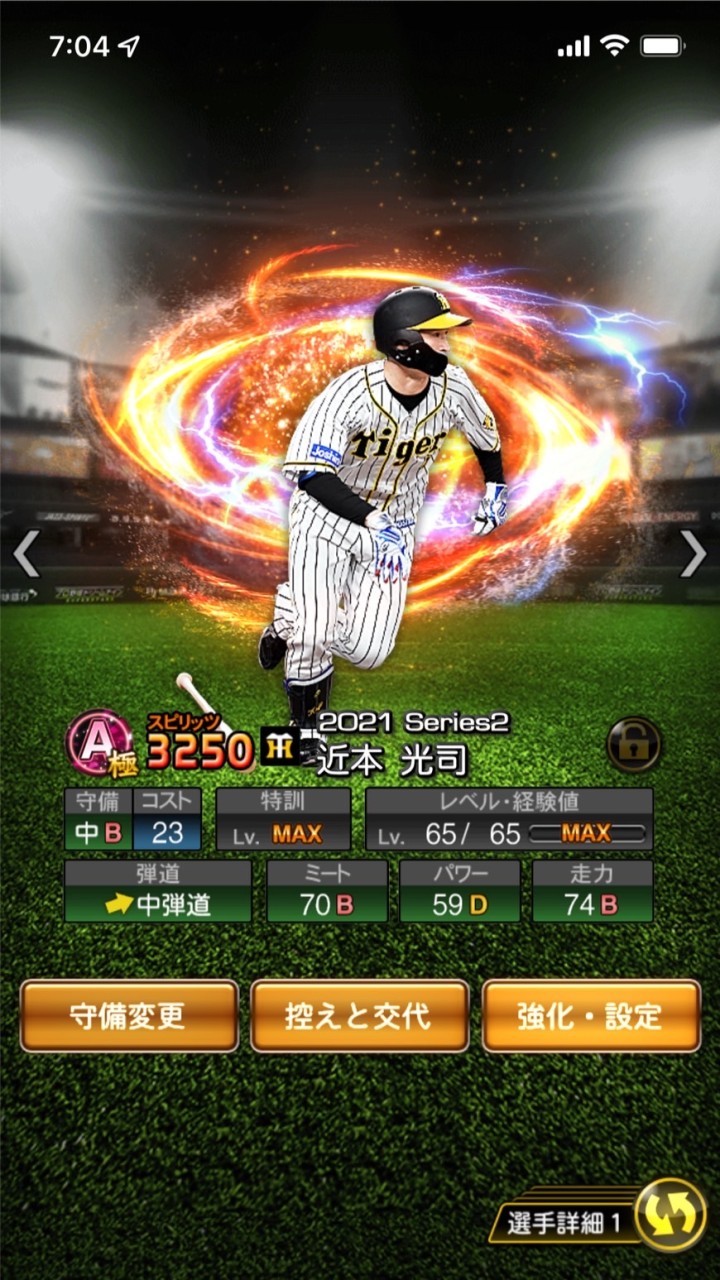Toggle the player lock icon
Screen dimensions: 720x1280
coord(634,743)
